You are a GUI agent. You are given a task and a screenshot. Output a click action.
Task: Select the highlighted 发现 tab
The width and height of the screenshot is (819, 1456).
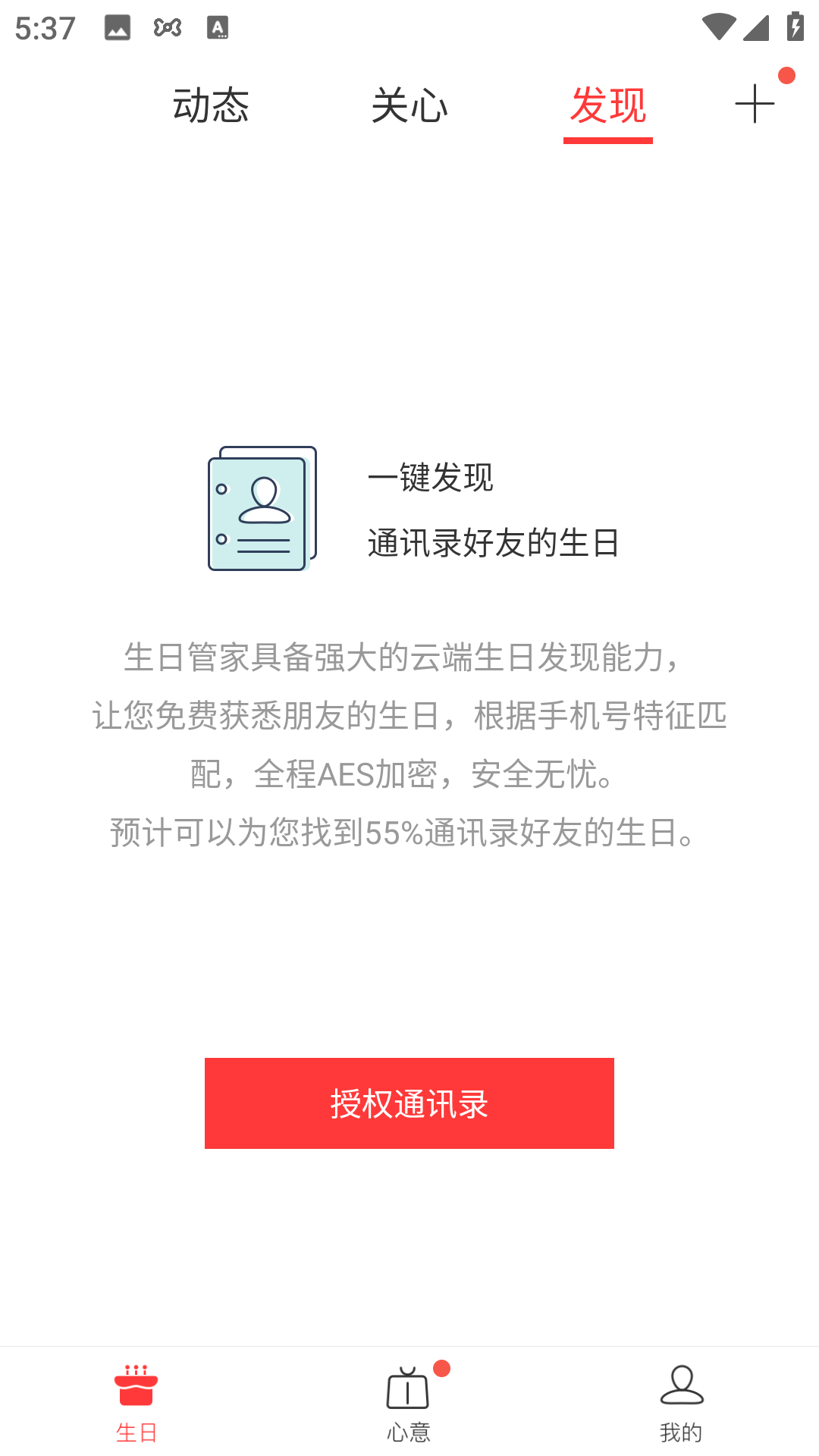[608, 106]
